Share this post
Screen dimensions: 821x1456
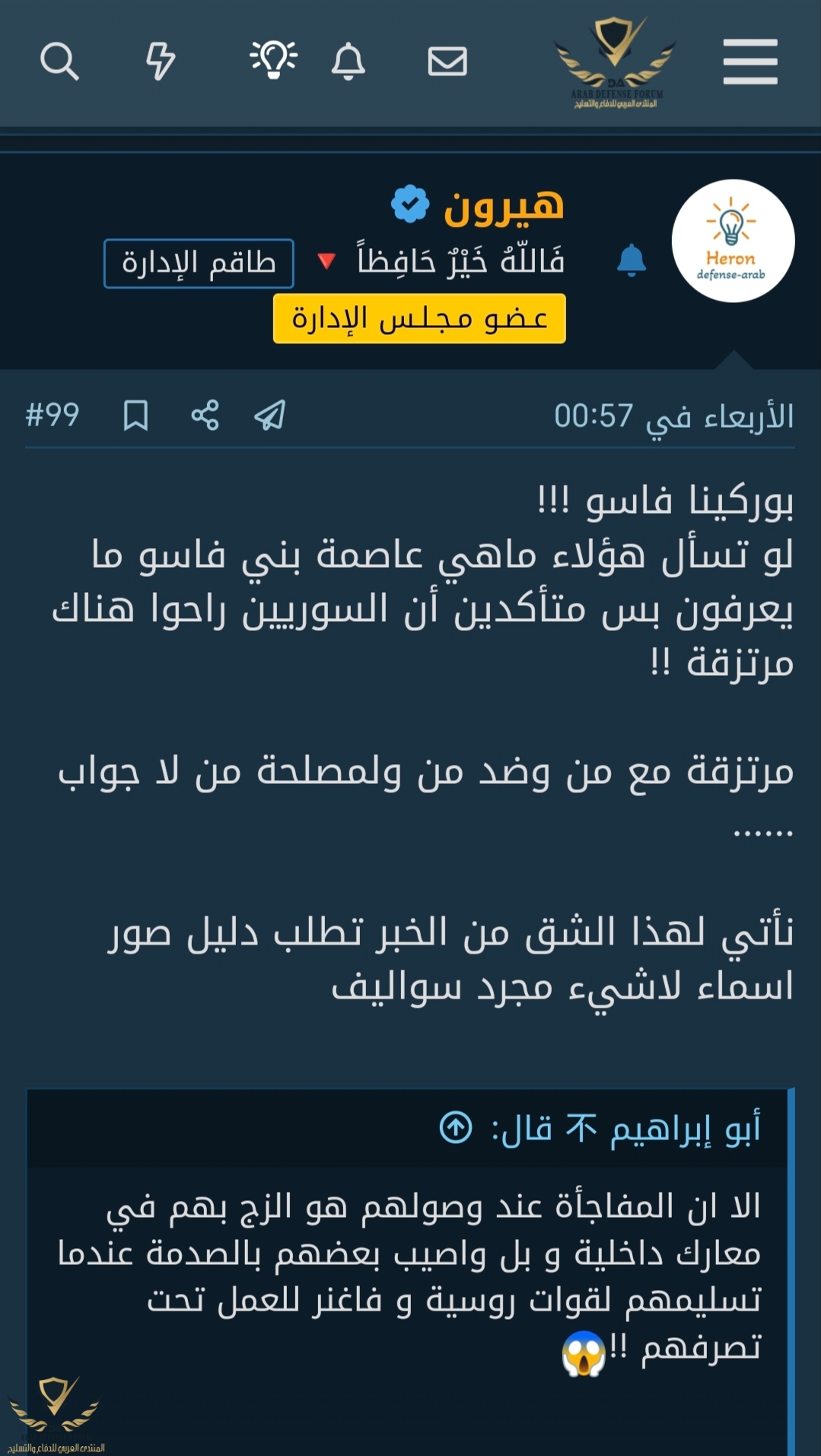205,416
